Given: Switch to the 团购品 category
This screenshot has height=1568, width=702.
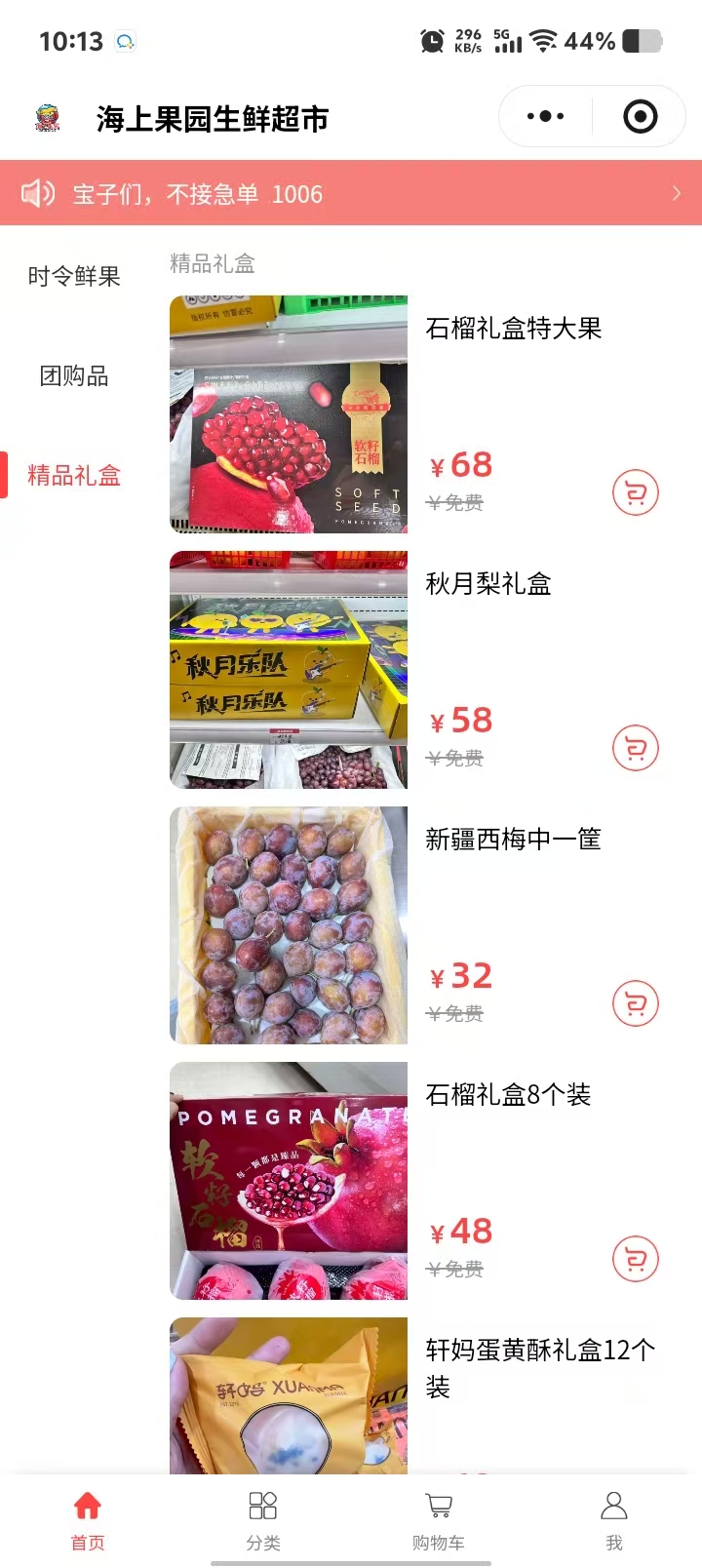Looking at the screenshot, I should click(x=74, y=375).
